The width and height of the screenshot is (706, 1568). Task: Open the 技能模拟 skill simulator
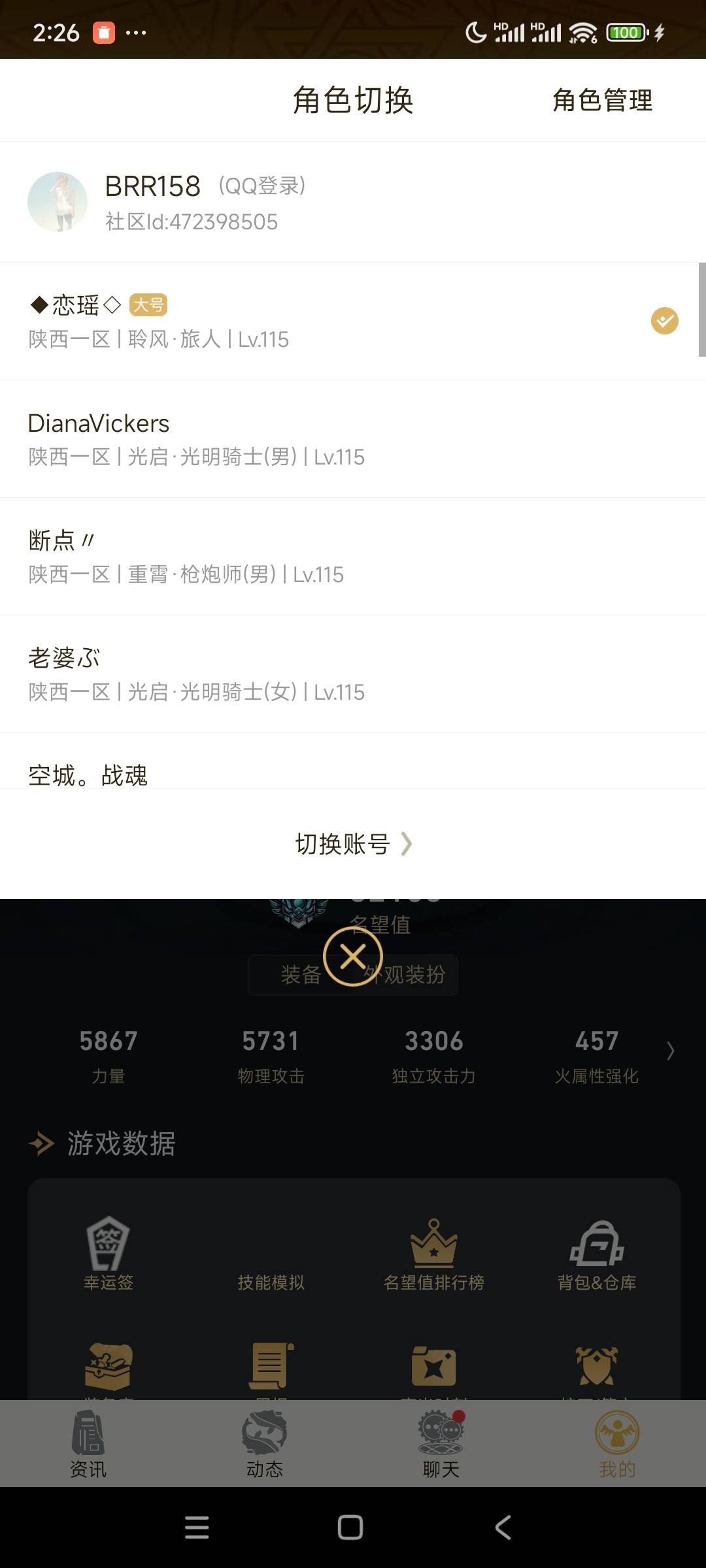click(x=273, y=1258)
